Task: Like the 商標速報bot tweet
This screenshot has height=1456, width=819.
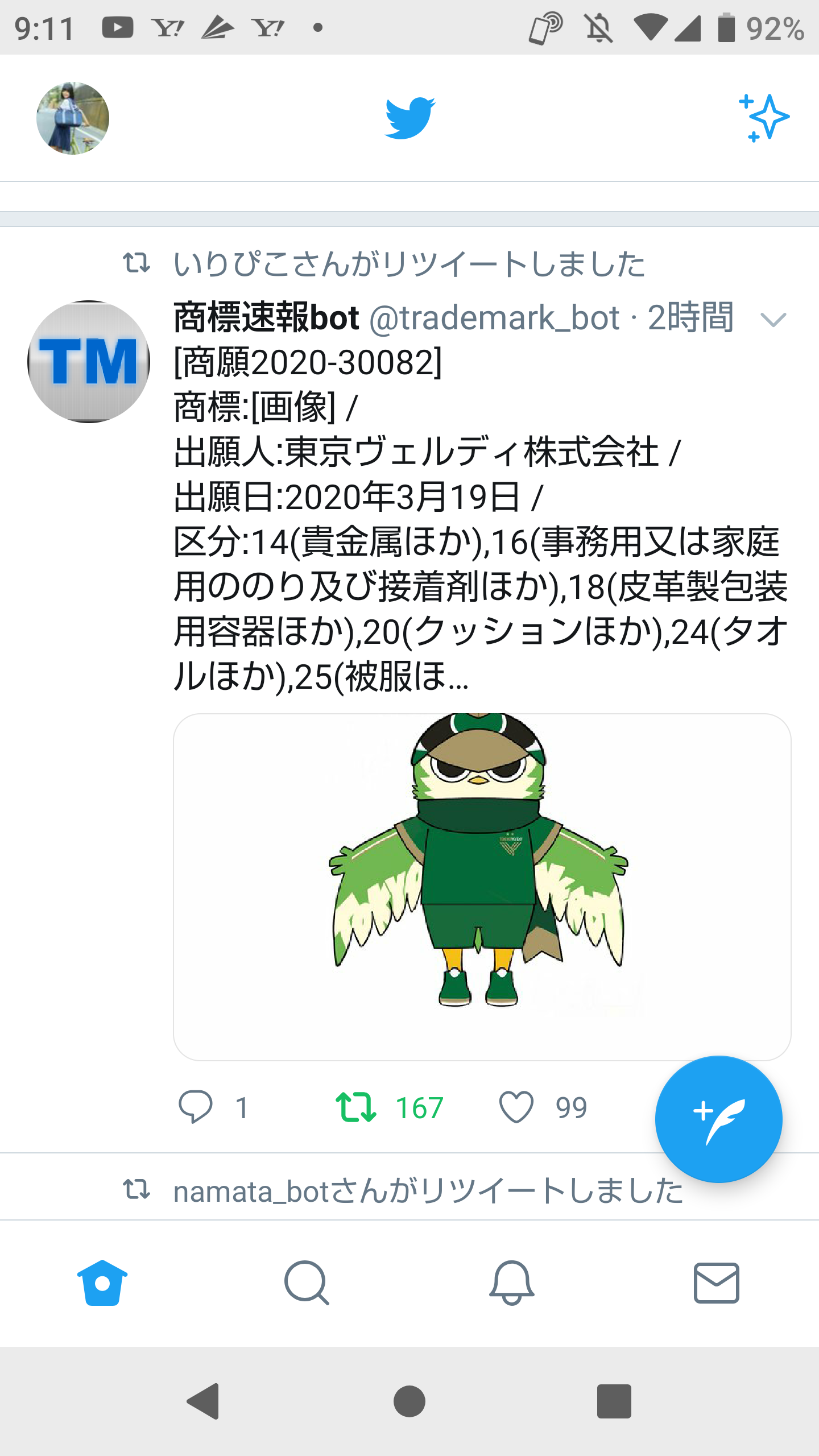Action: [x=516, y=1107]
